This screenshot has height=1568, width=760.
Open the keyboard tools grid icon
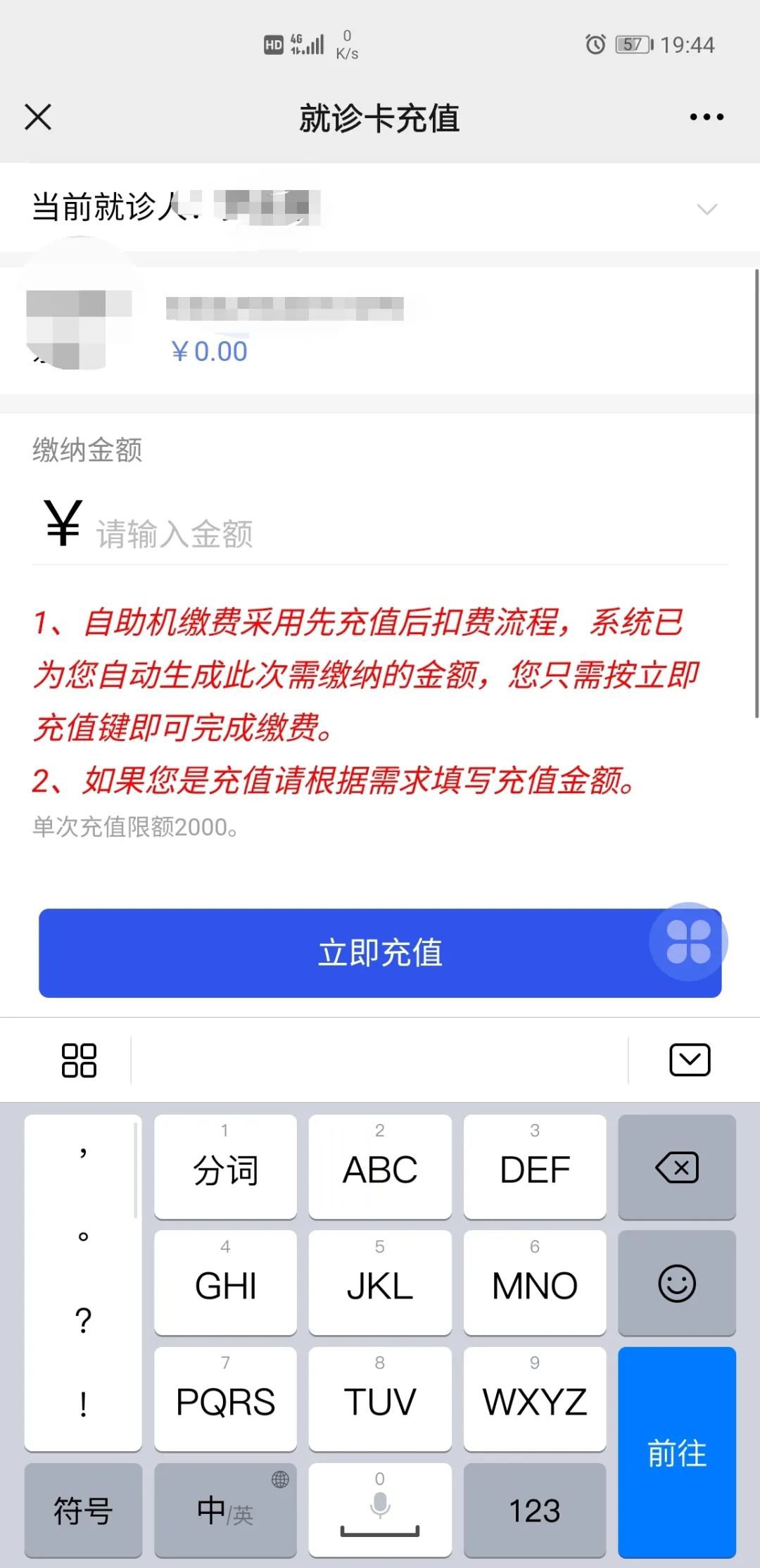[x=79, y=1060]
